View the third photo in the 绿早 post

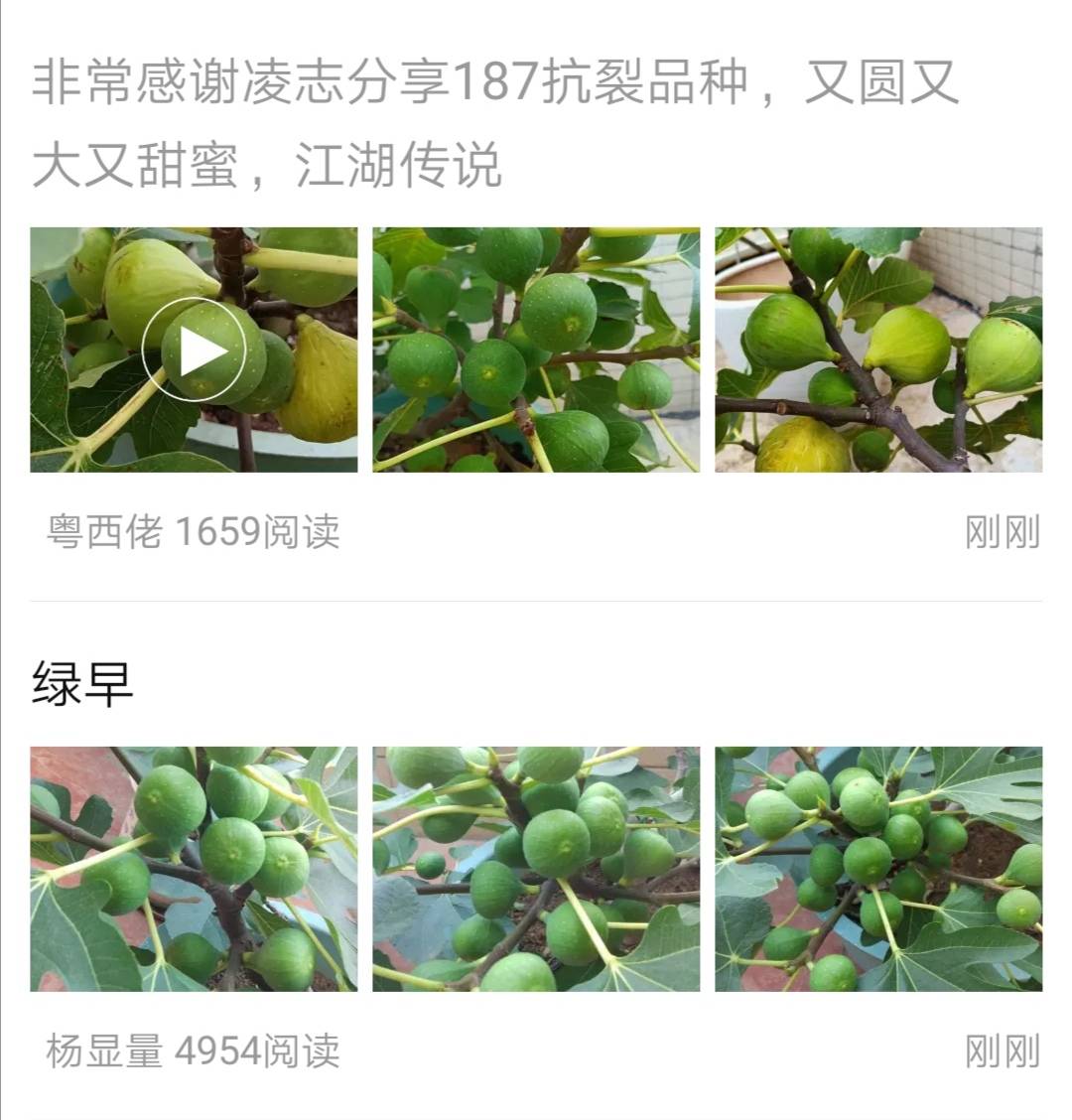click(878, 869)
